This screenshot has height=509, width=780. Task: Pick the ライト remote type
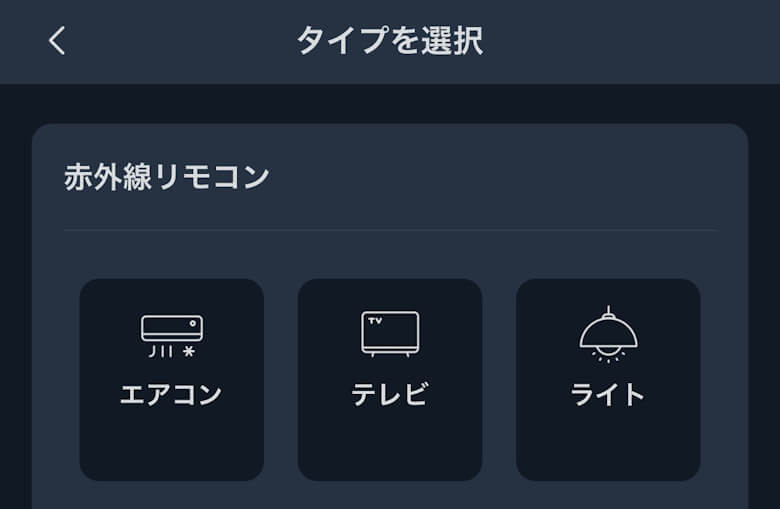[608, 379]
